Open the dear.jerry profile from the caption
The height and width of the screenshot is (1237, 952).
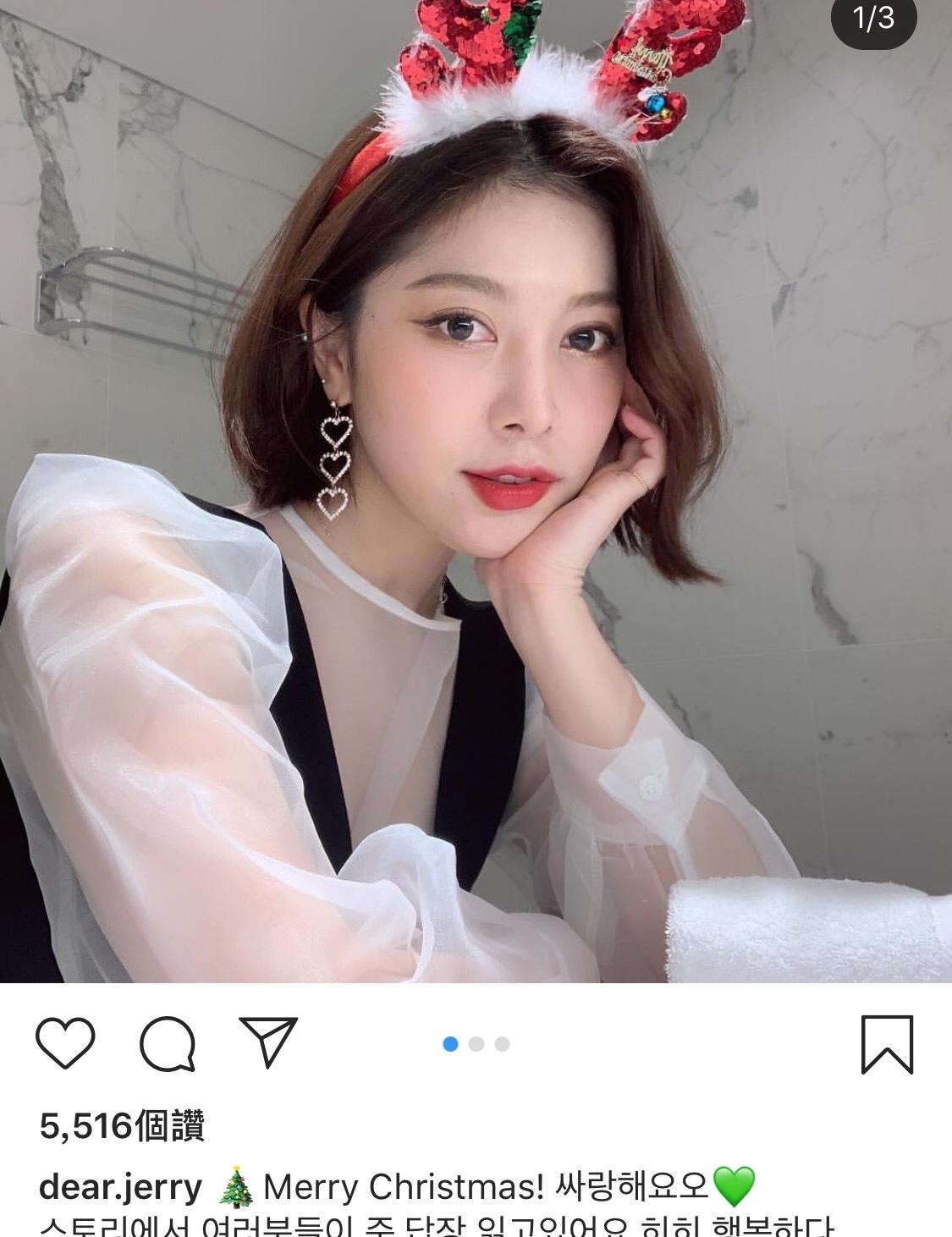coord(120,1187)
